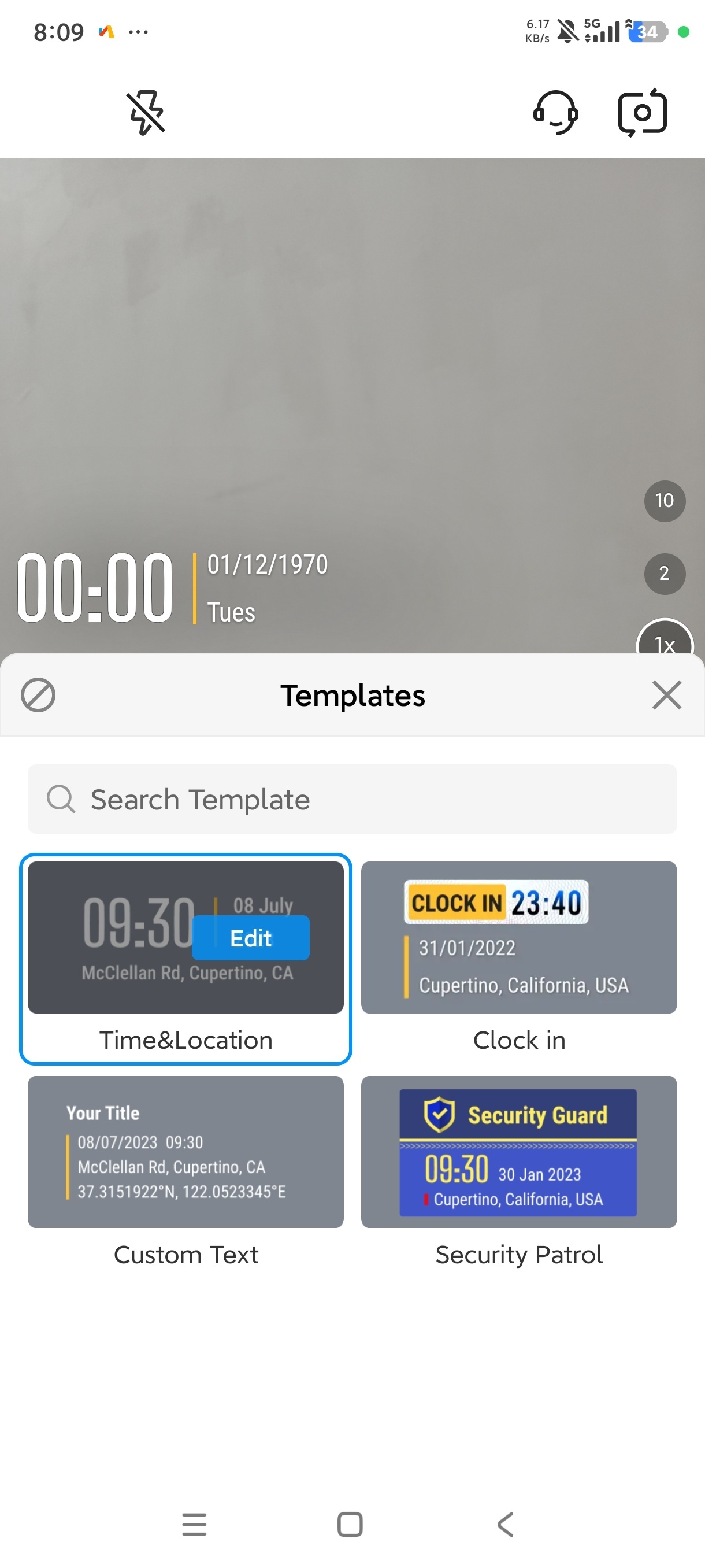Choose the Clock in template
The image size is (705, 1568).
tap(519, 958)
